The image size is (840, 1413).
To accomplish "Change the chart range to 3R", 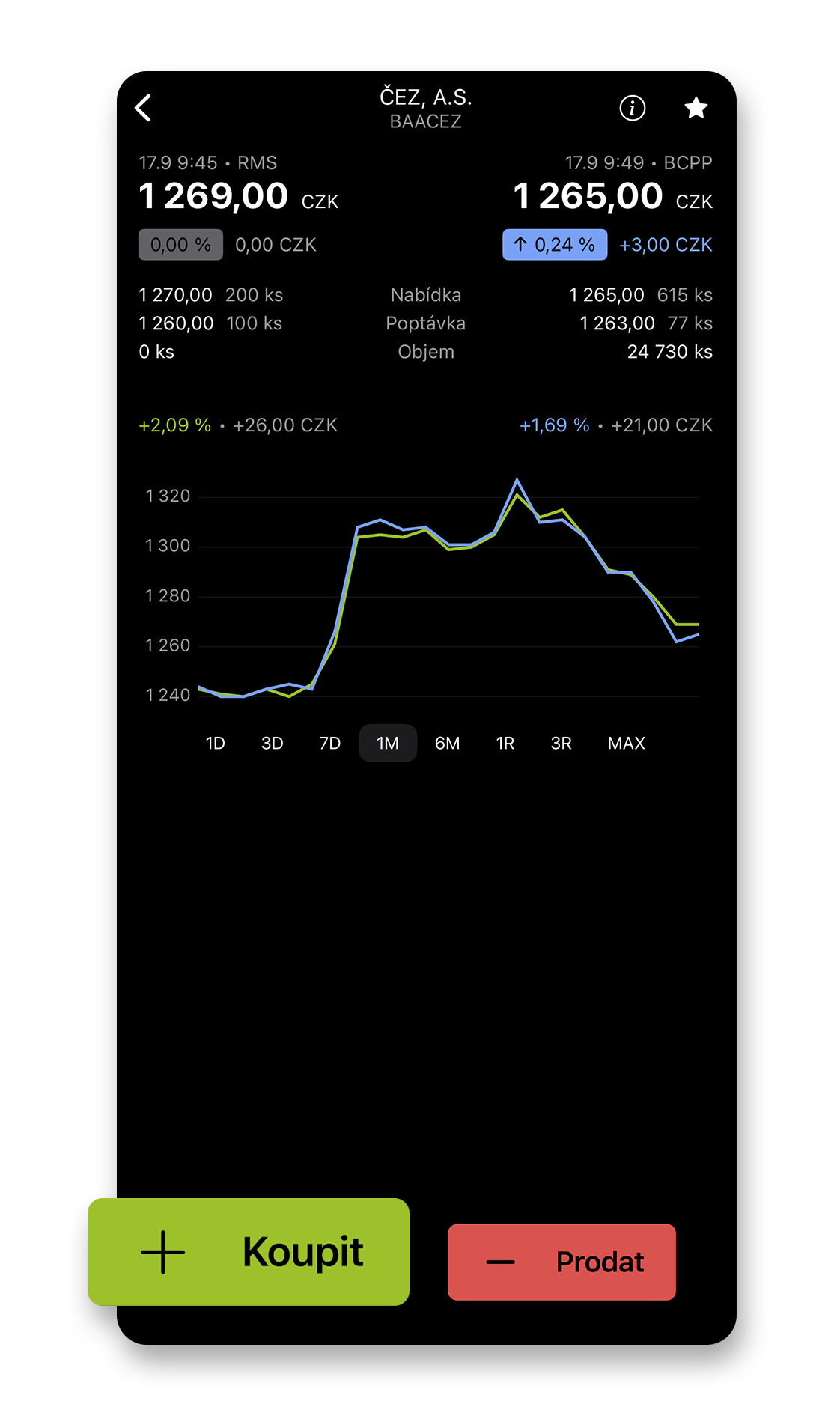I will coord(561,743).
